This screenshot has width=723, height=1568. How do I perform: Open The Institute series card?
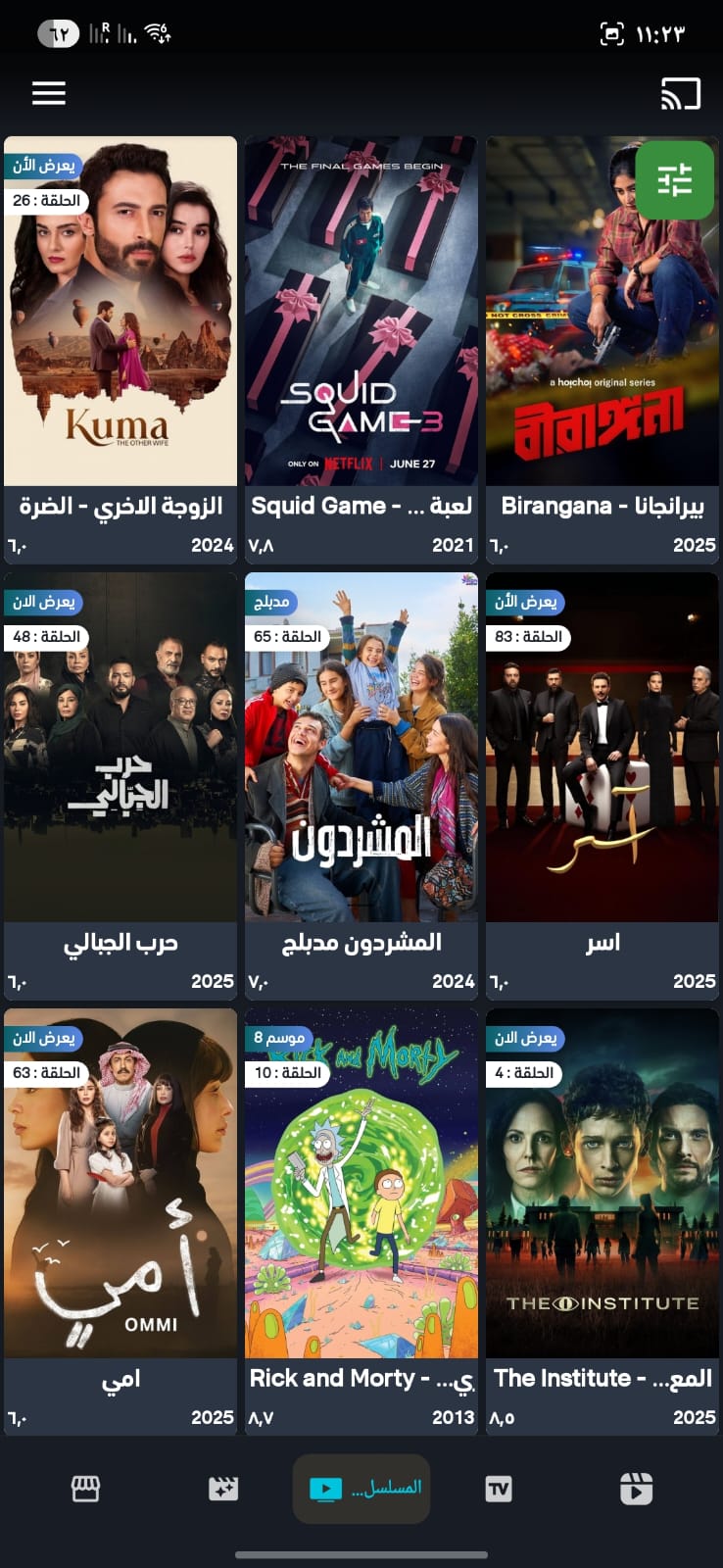602,1222
